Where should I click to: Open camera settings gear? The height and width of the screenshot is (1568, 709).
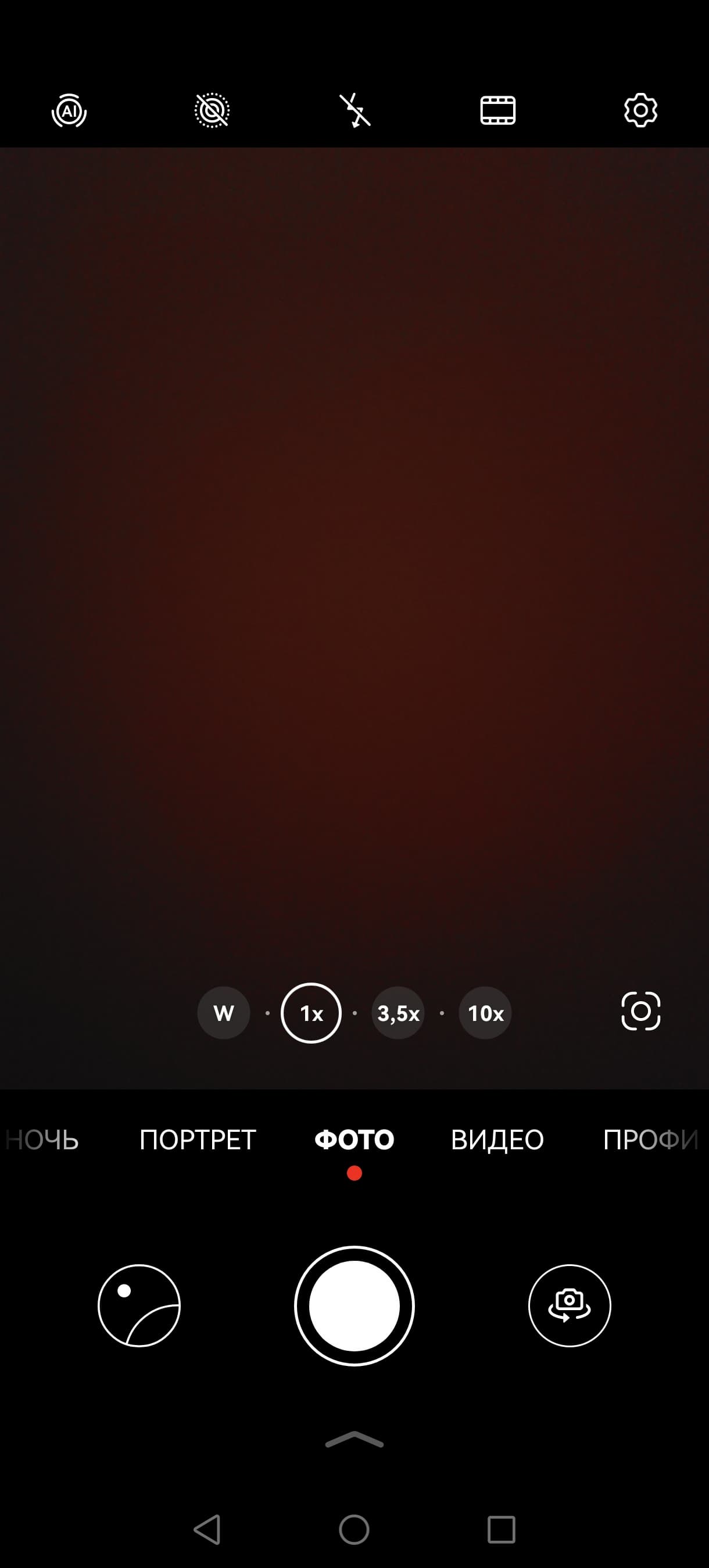pos(641,111)
